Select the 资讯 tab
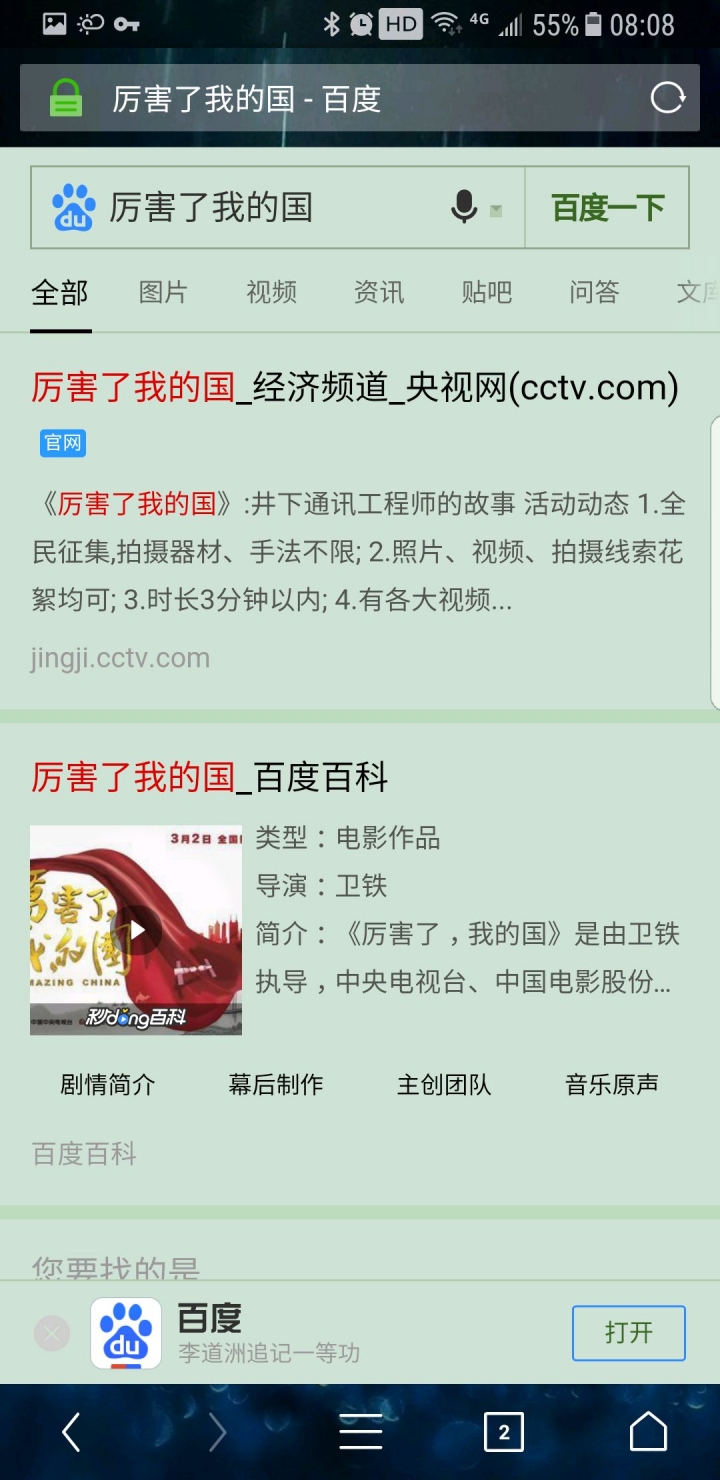The width and height of the screenshot is (720, 1480). (x=379, y=292)
